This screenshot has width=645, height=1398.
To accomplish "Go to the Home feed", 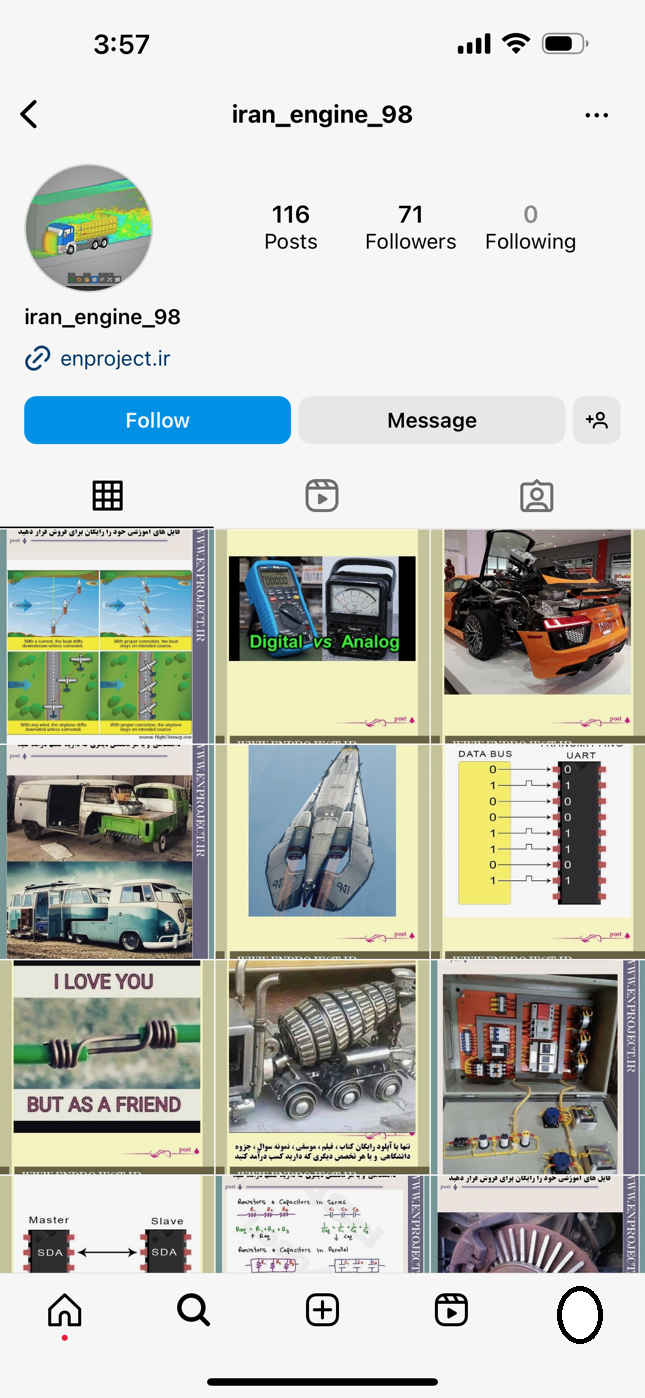I will coord(65,1310).
